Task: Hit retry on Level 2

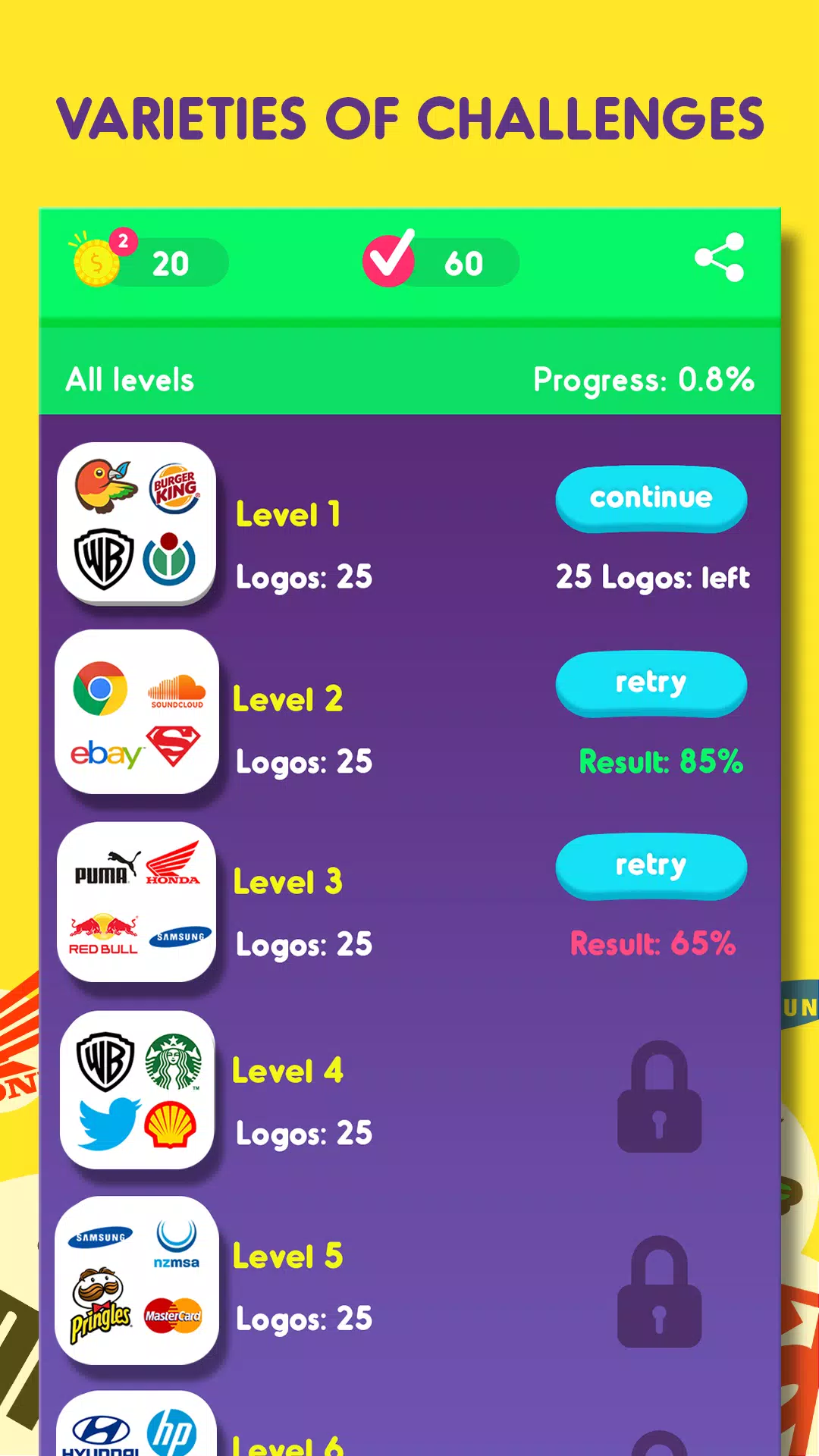Action: pyautogui.click(x=651, y=683)
